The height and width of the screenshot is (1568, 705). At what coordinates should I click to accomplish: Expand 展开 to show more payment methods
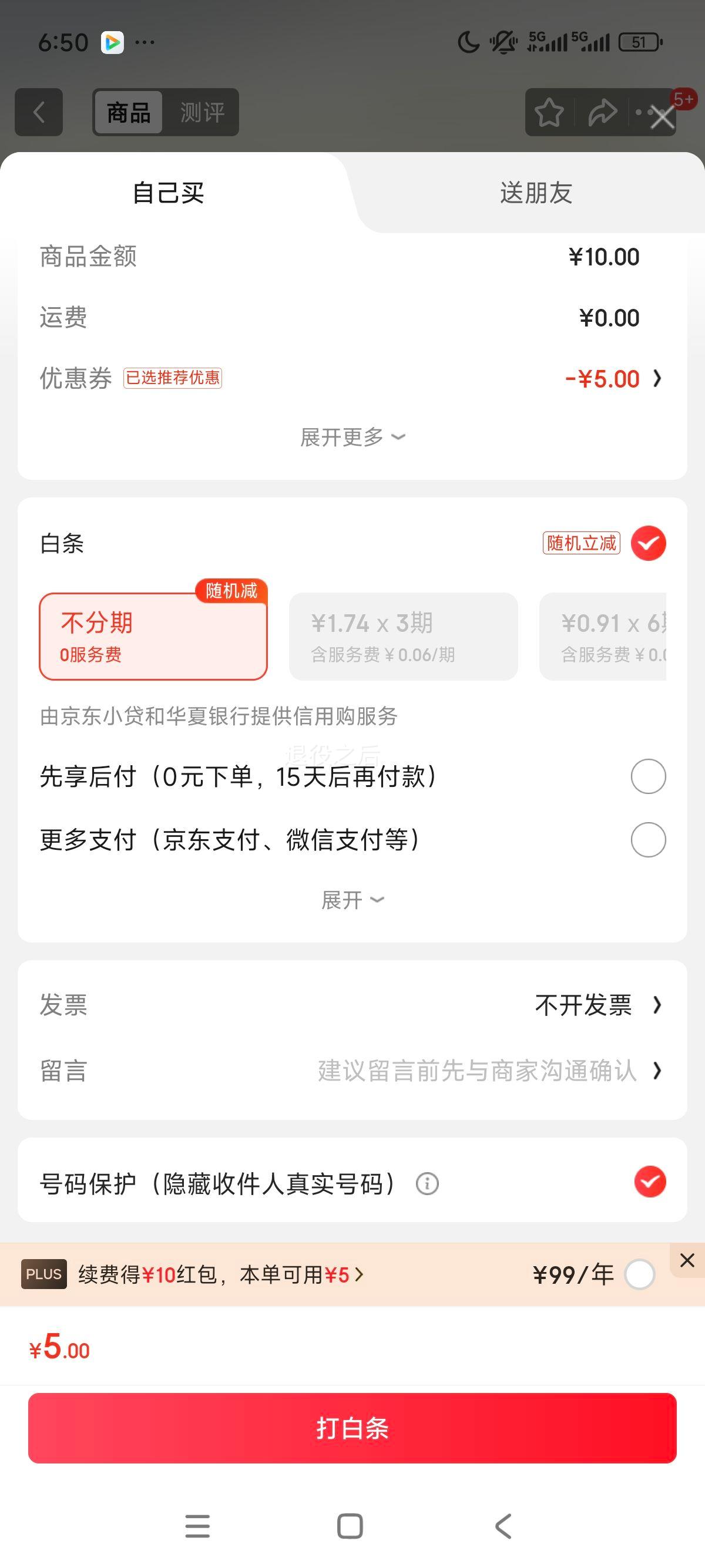coord(352,899)
